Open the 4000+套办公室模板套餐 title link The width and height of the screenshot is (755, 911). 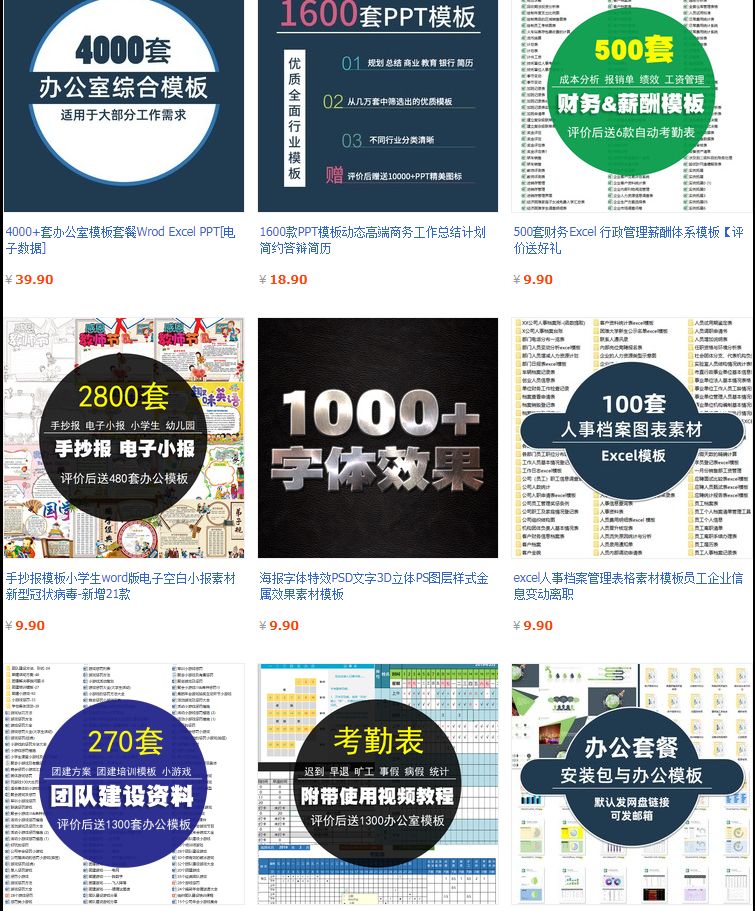click(120, 240)
